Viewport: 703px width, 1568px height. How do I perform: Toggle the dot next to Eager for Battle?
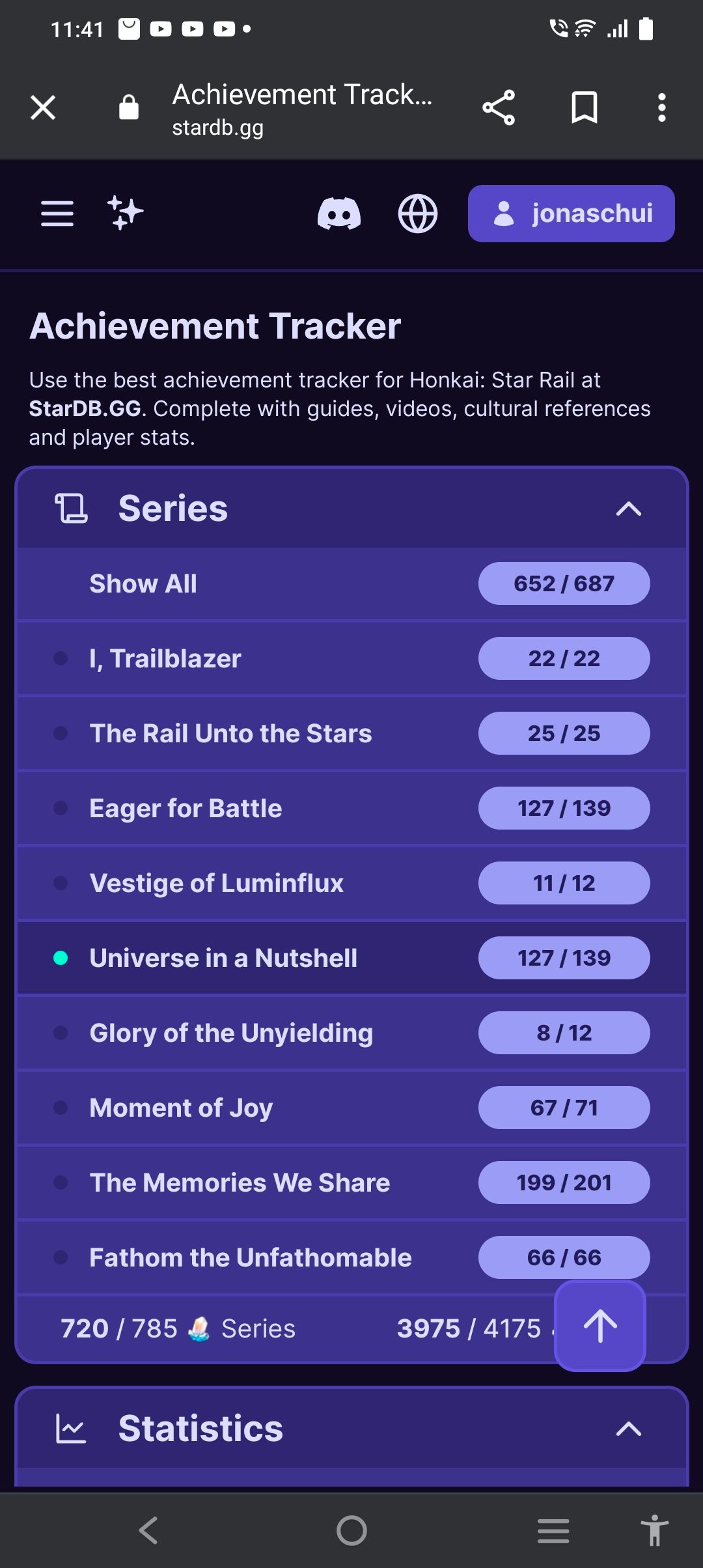pos(61,807)
